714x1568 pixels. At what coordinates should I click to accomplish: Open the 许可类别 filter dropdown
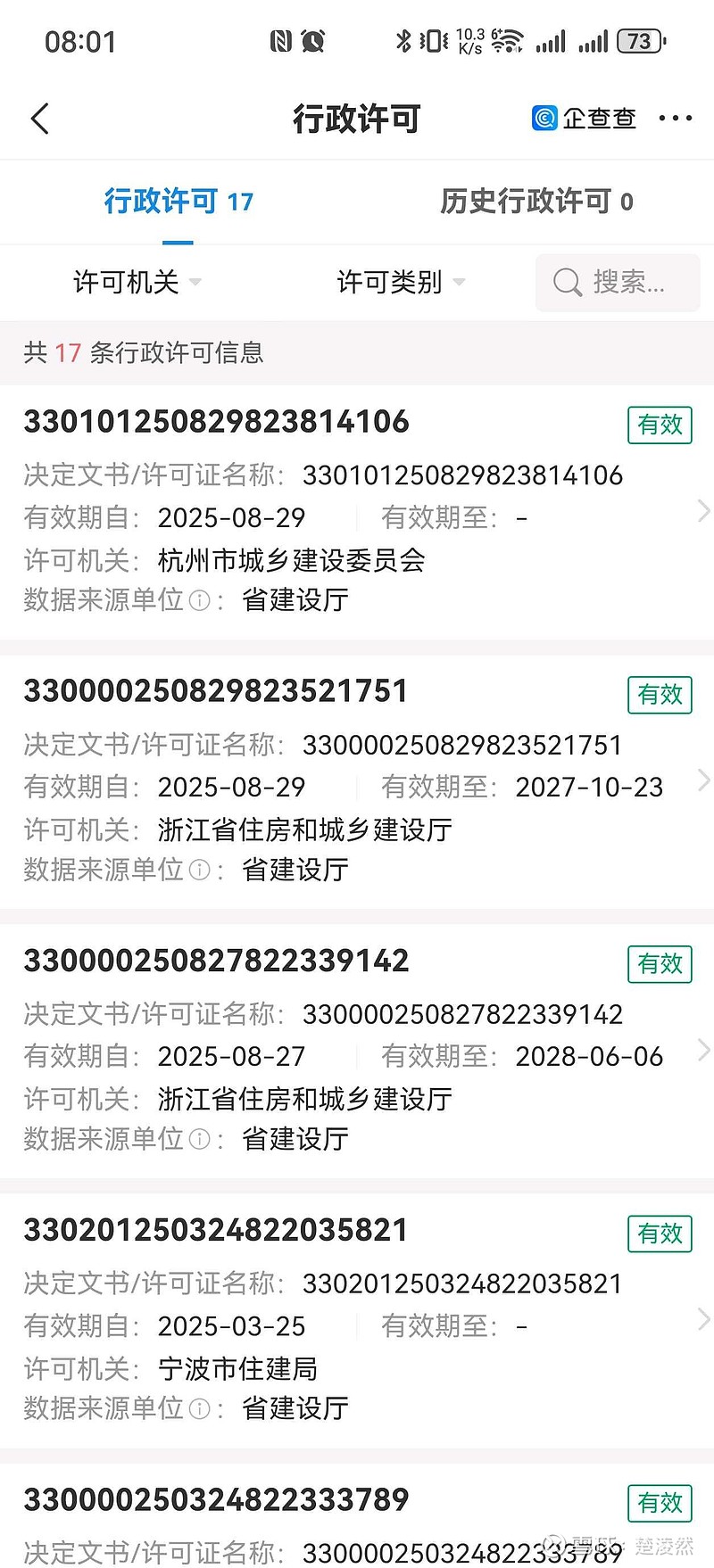point(402,283)
